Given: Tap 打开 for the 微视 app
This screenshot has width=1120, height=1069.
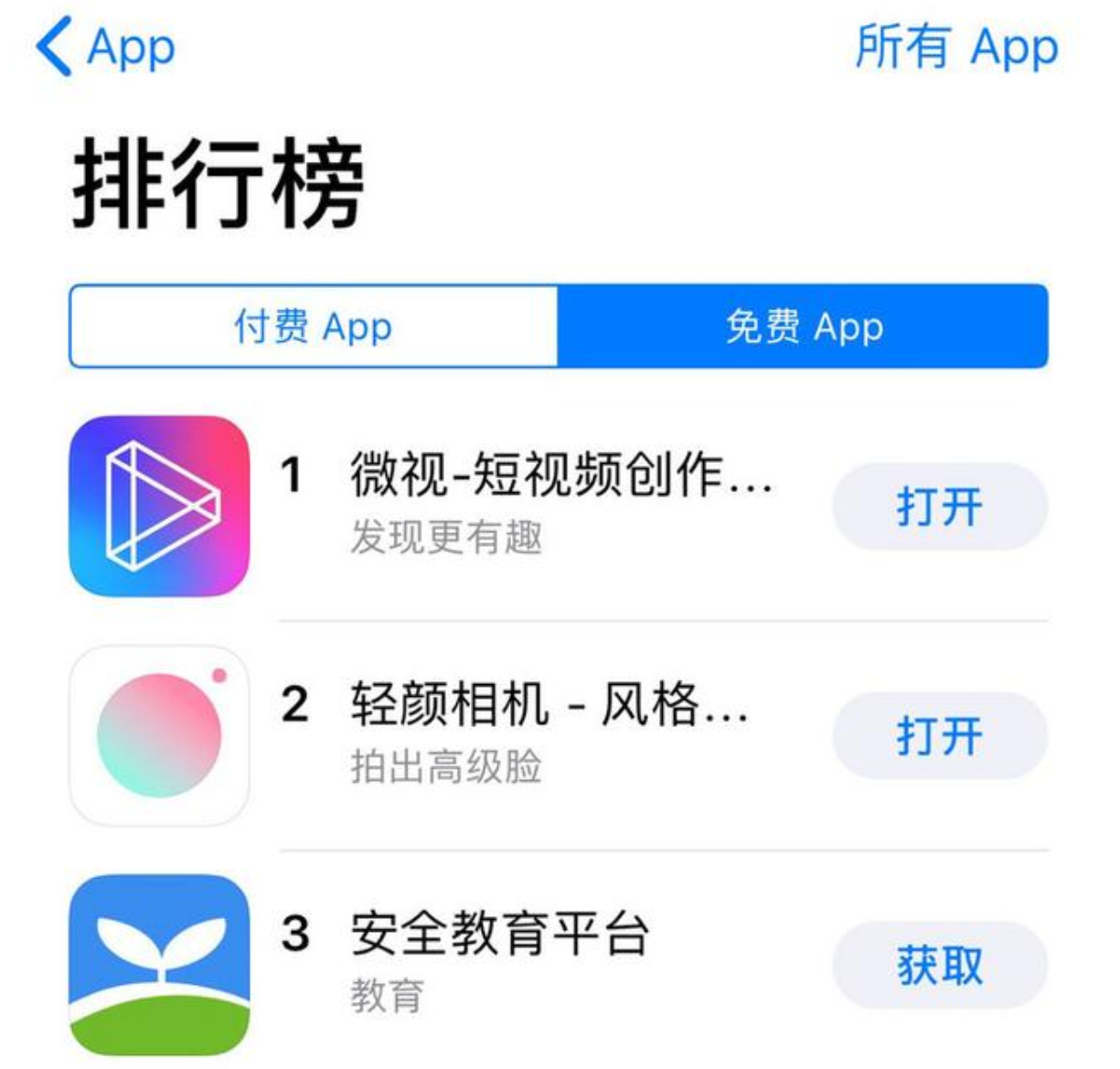Looking at the screenshot, I should (939, 507).
